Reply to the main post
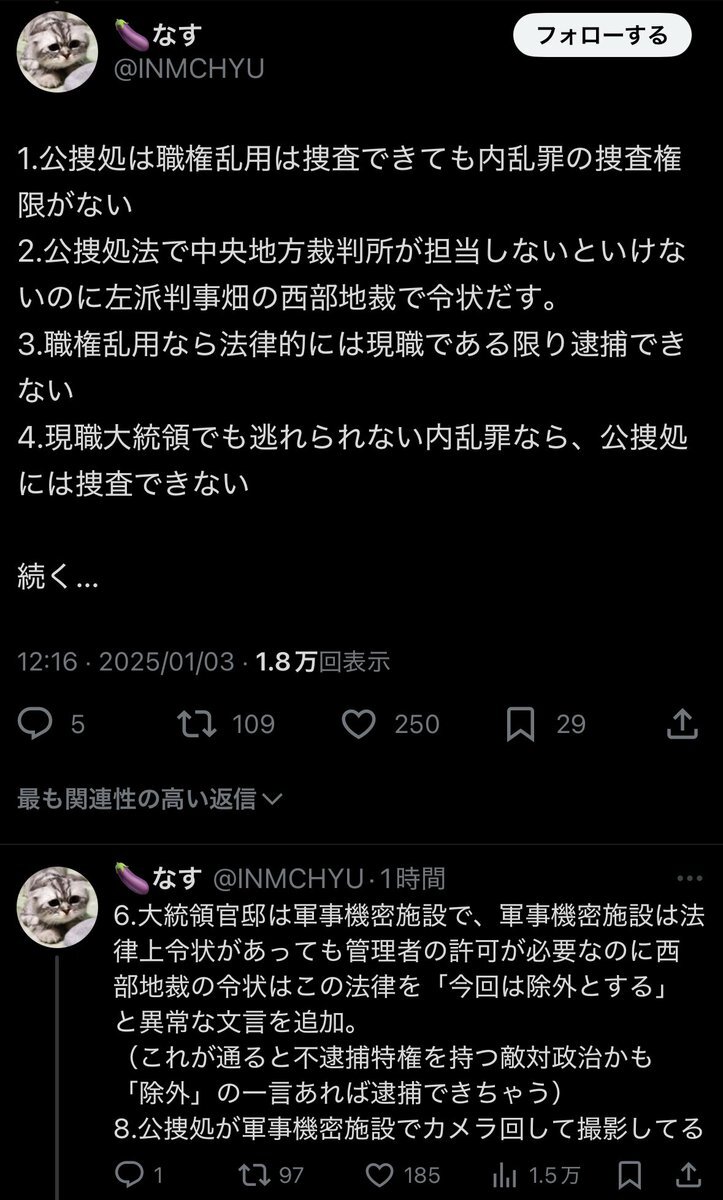 coord(38,724)
